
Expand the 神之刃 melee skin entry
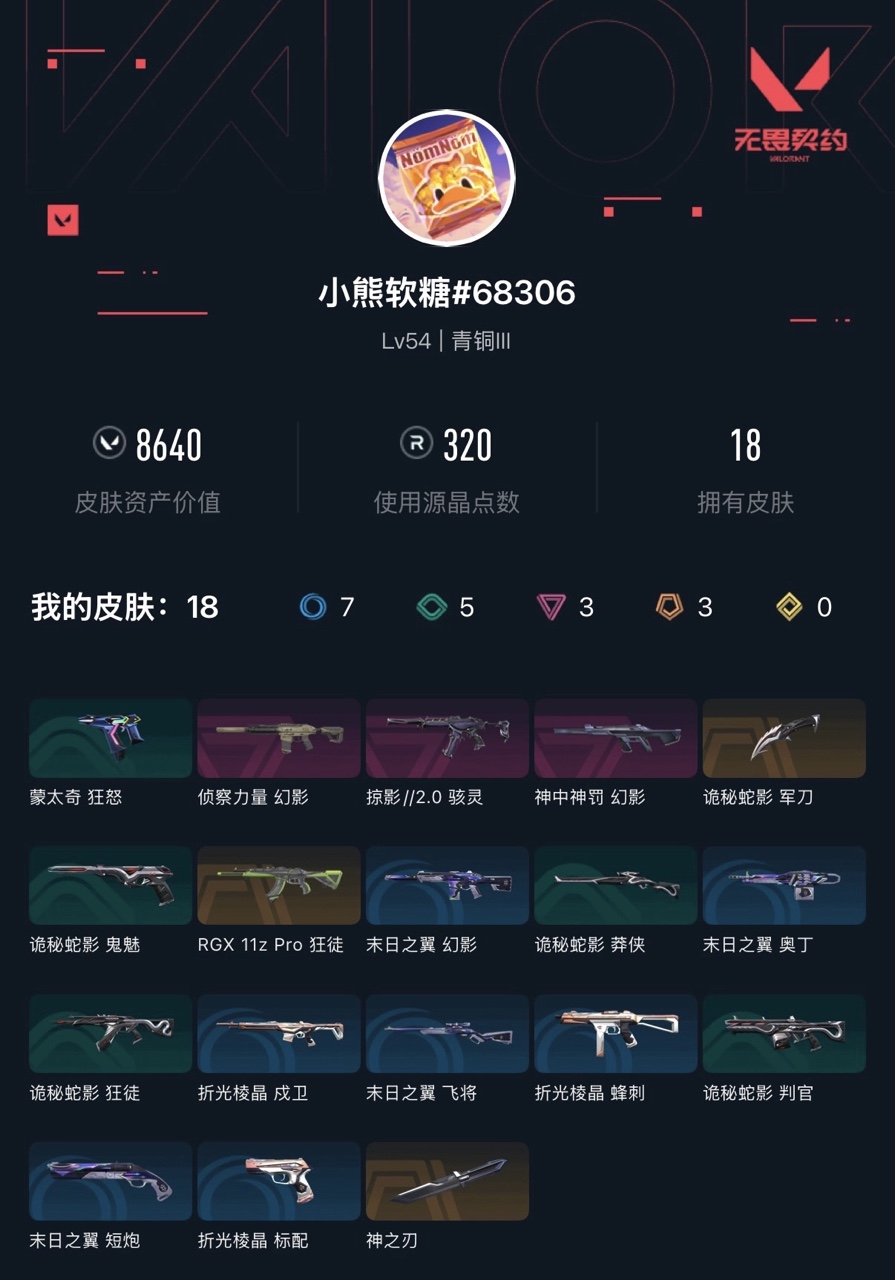[446, 1181]
